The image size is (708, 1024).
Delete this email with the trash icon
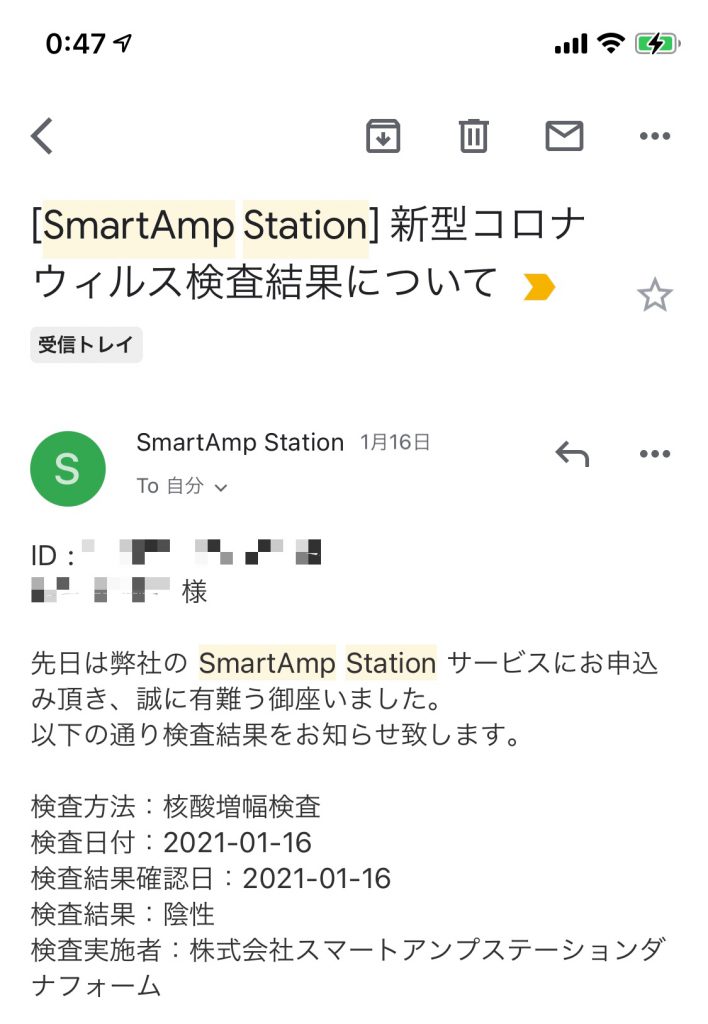coord(473,135)
